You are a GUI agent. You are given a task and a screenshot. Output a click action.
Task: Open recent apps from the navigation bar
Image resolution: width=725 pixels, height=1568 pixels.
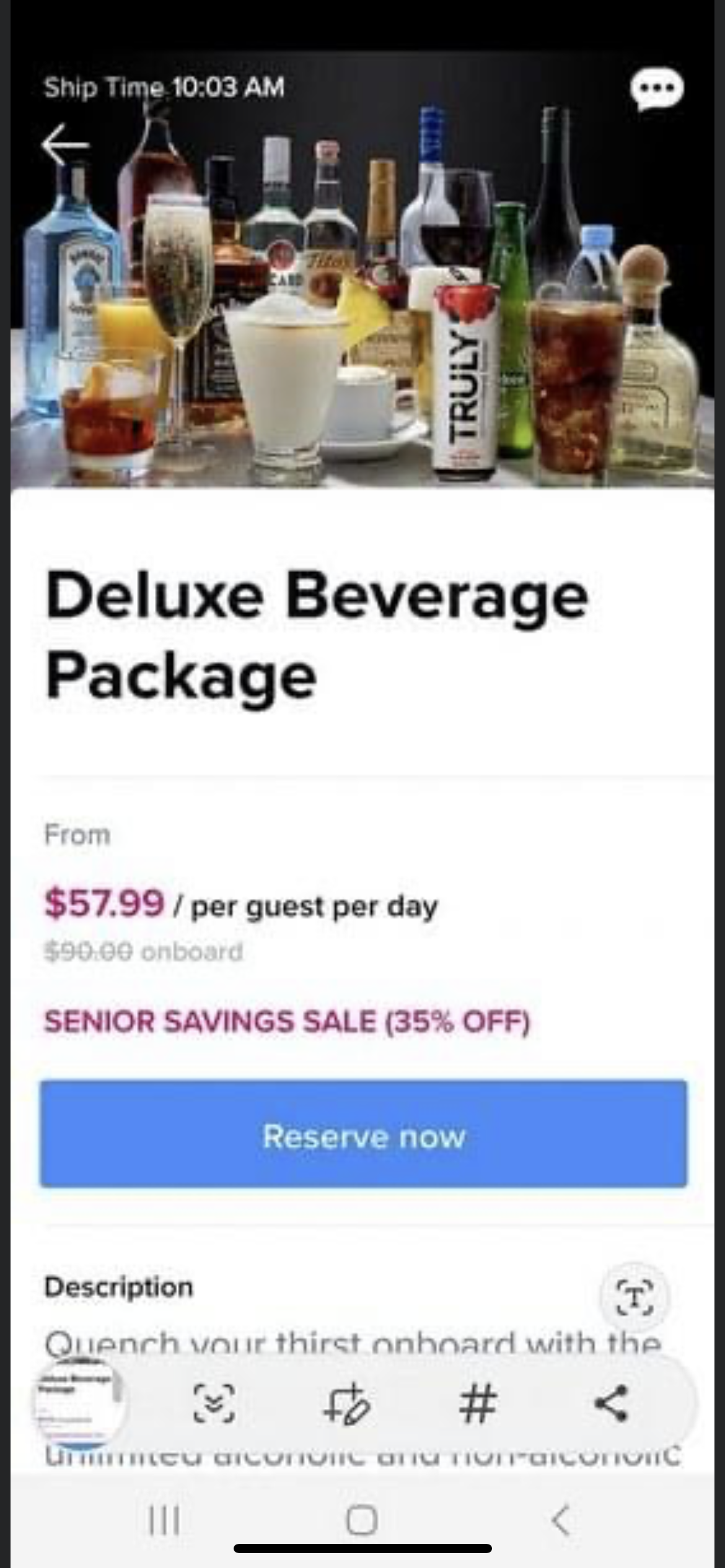click(x=165, y=1521)
